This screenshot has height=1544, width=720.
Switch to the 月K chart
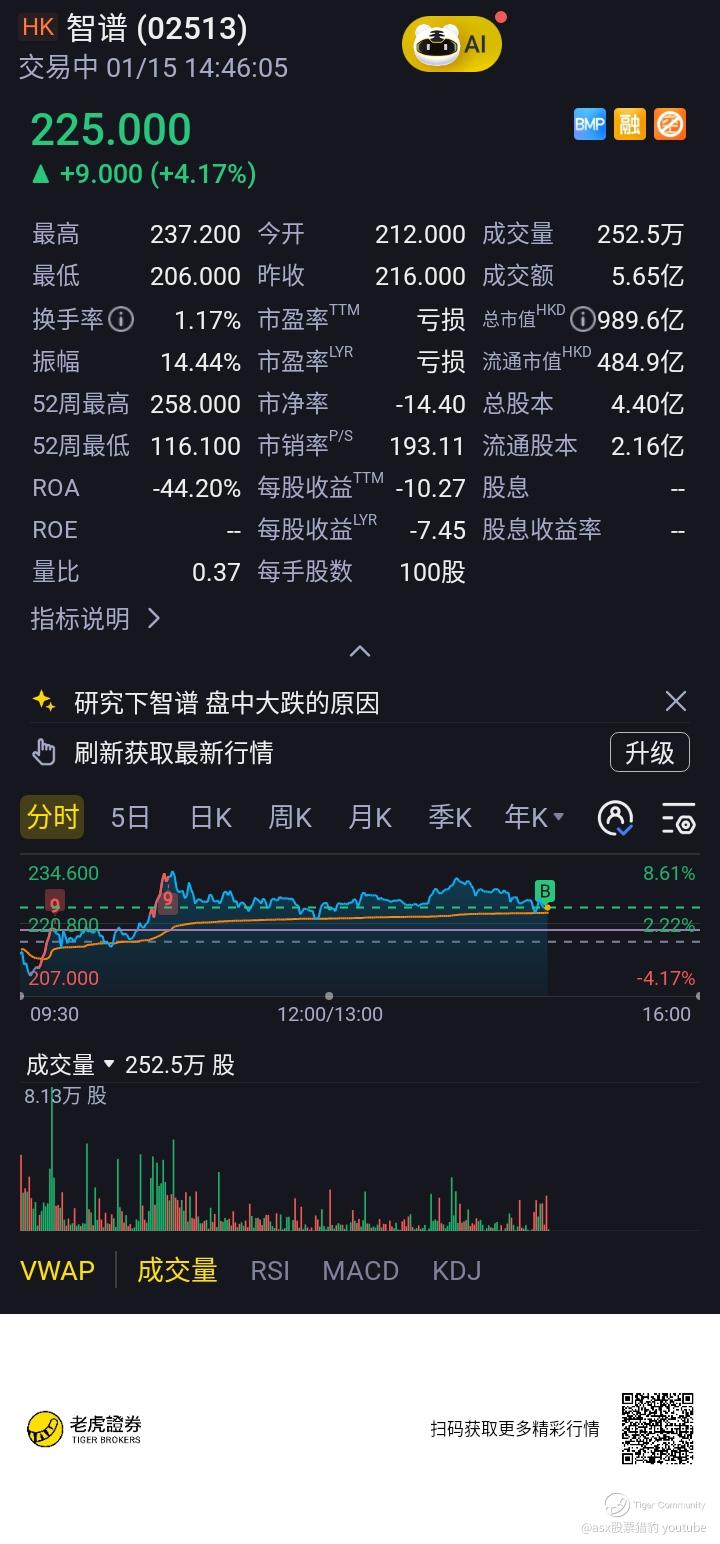[x=370, y=818]
